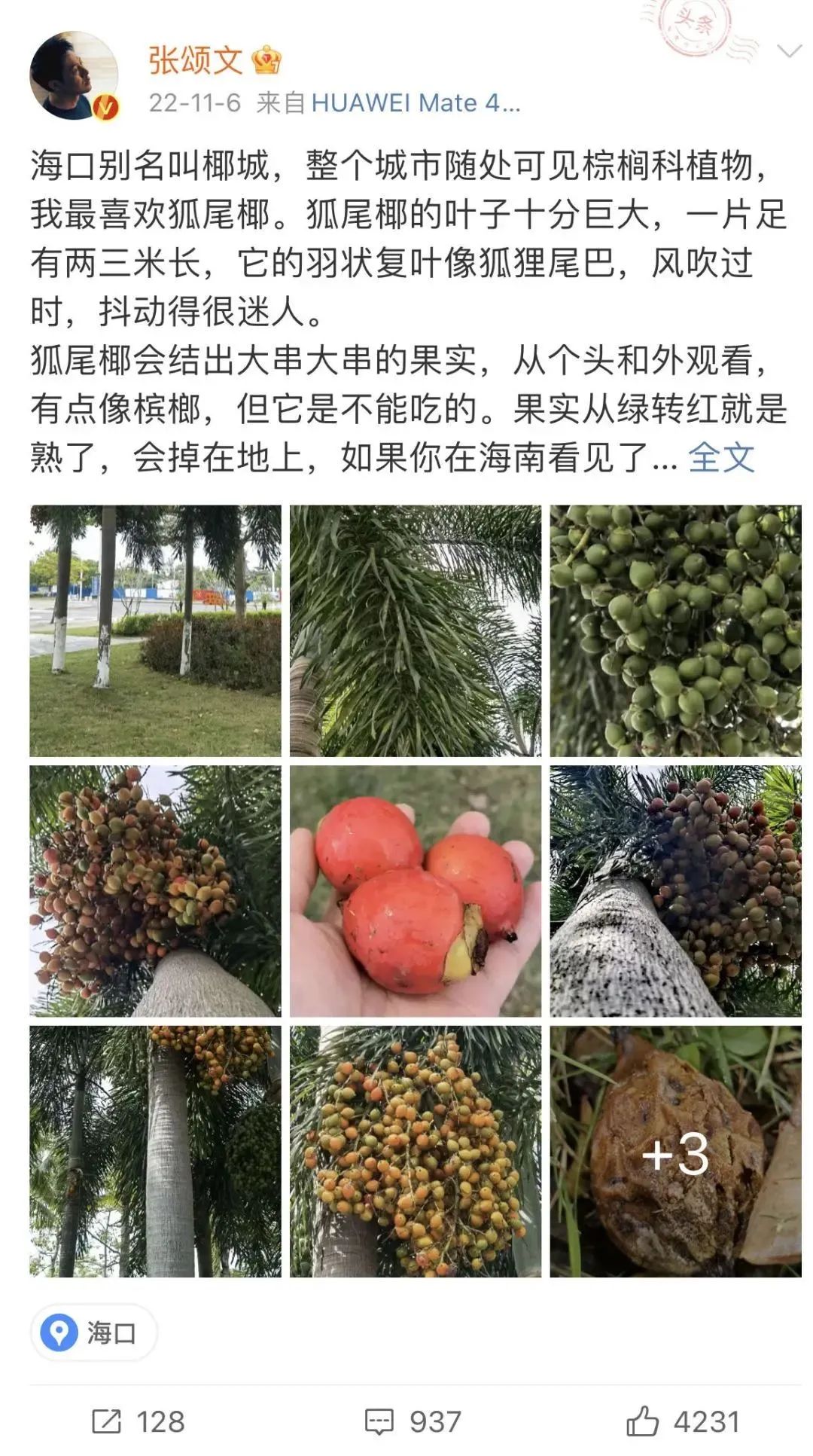The height and width of the screenshot is (1456, 813).
Task: Open the 海口 location tag
Action: coord(93,1332)
